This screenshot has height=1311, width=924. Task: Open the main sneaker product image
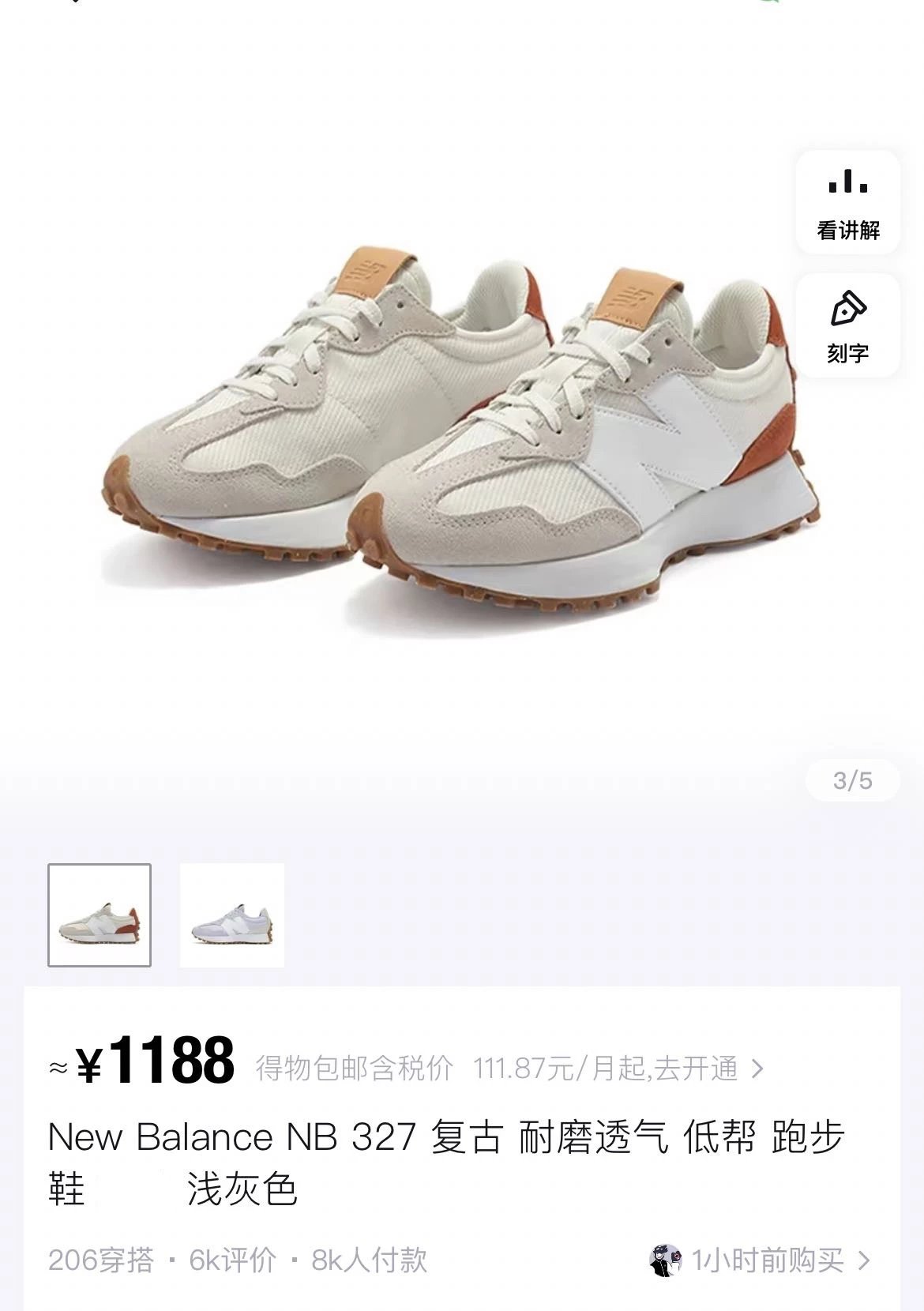[x=462, y=442]
